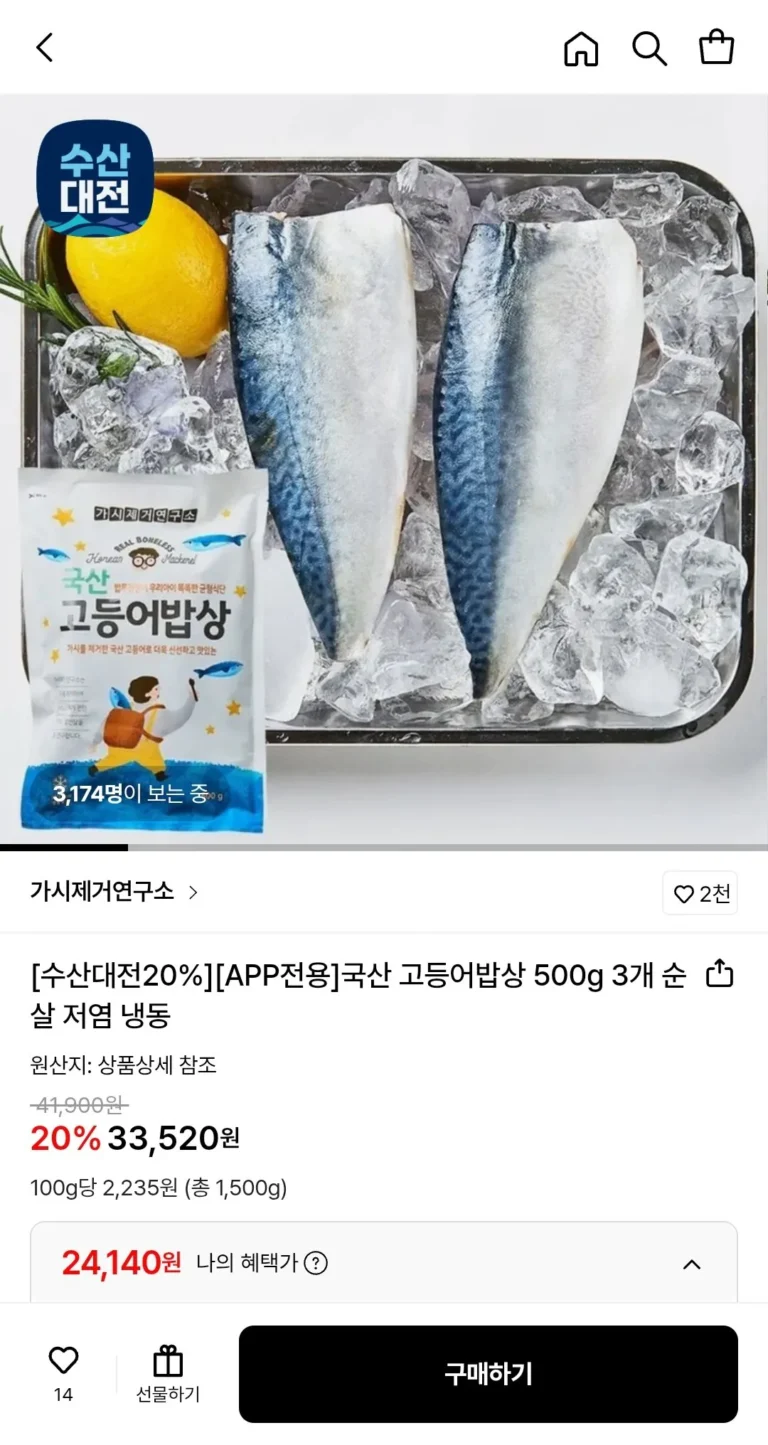The image size is (768, 1445).
Task: Share this product
Action: pyautogui.click(x=720, y=974)
